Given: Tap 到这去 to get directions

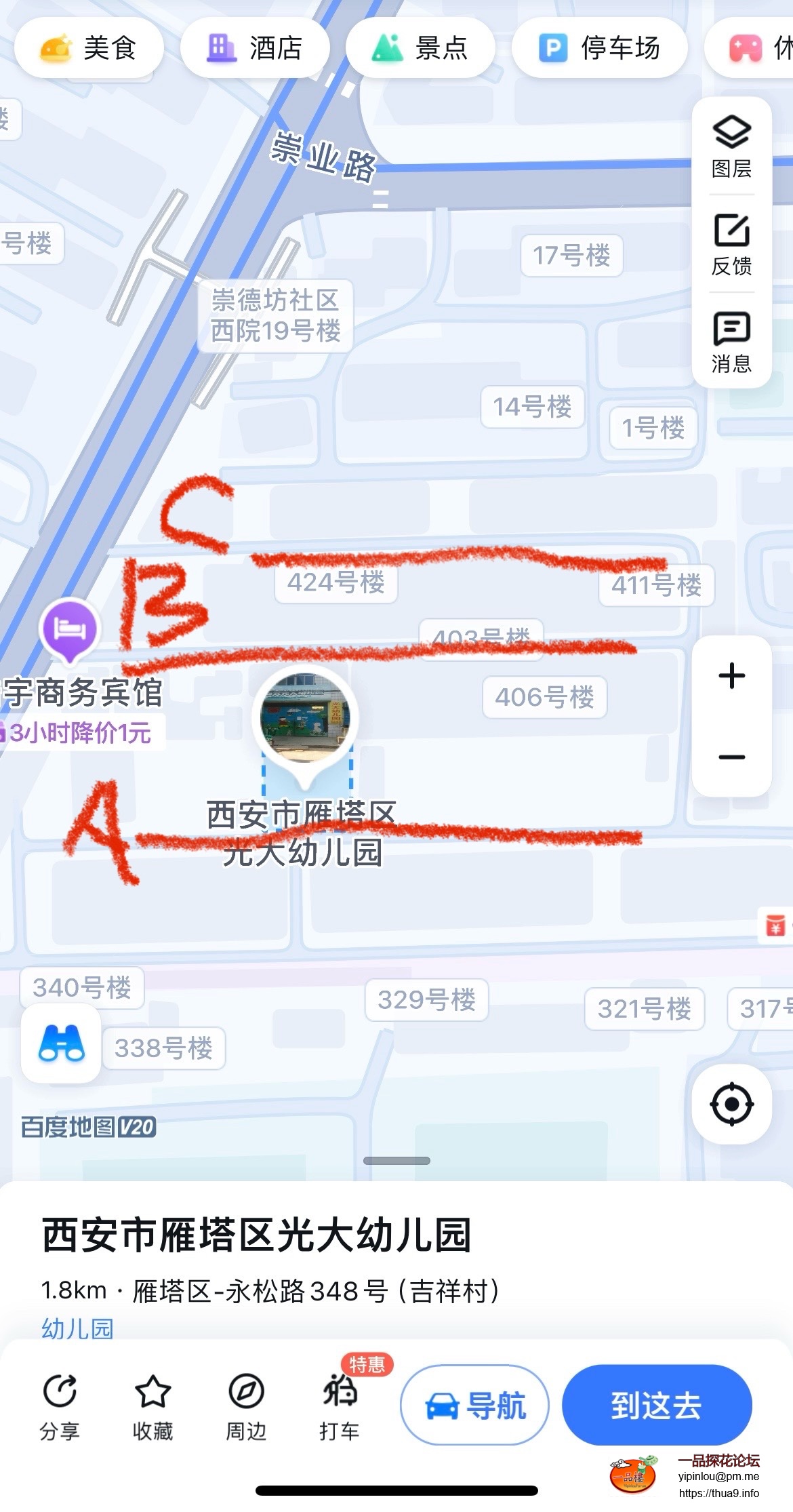Looking at the screenshot, I should click(x=656, y=1405).
